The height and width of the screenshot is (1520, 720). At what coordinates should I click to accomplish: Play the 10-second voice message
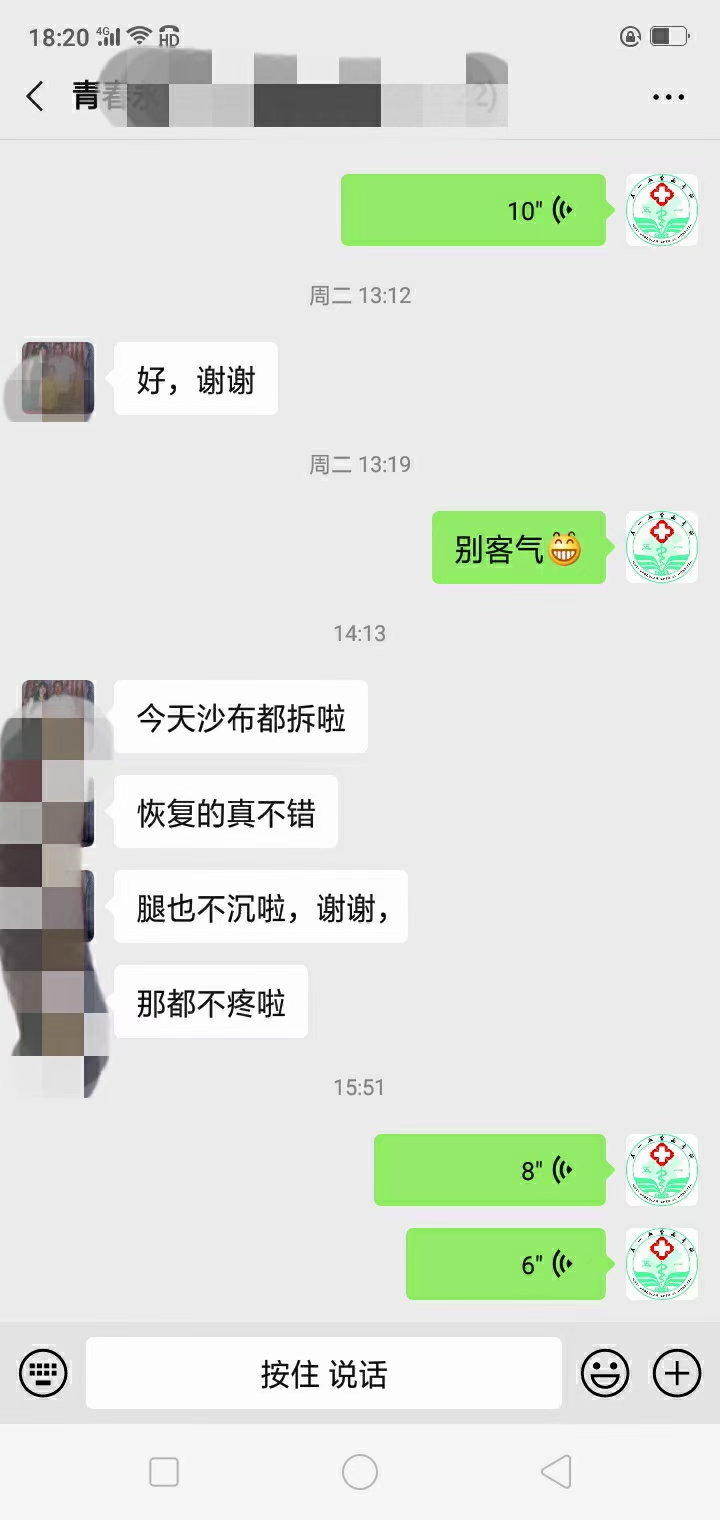click(473, 210)
